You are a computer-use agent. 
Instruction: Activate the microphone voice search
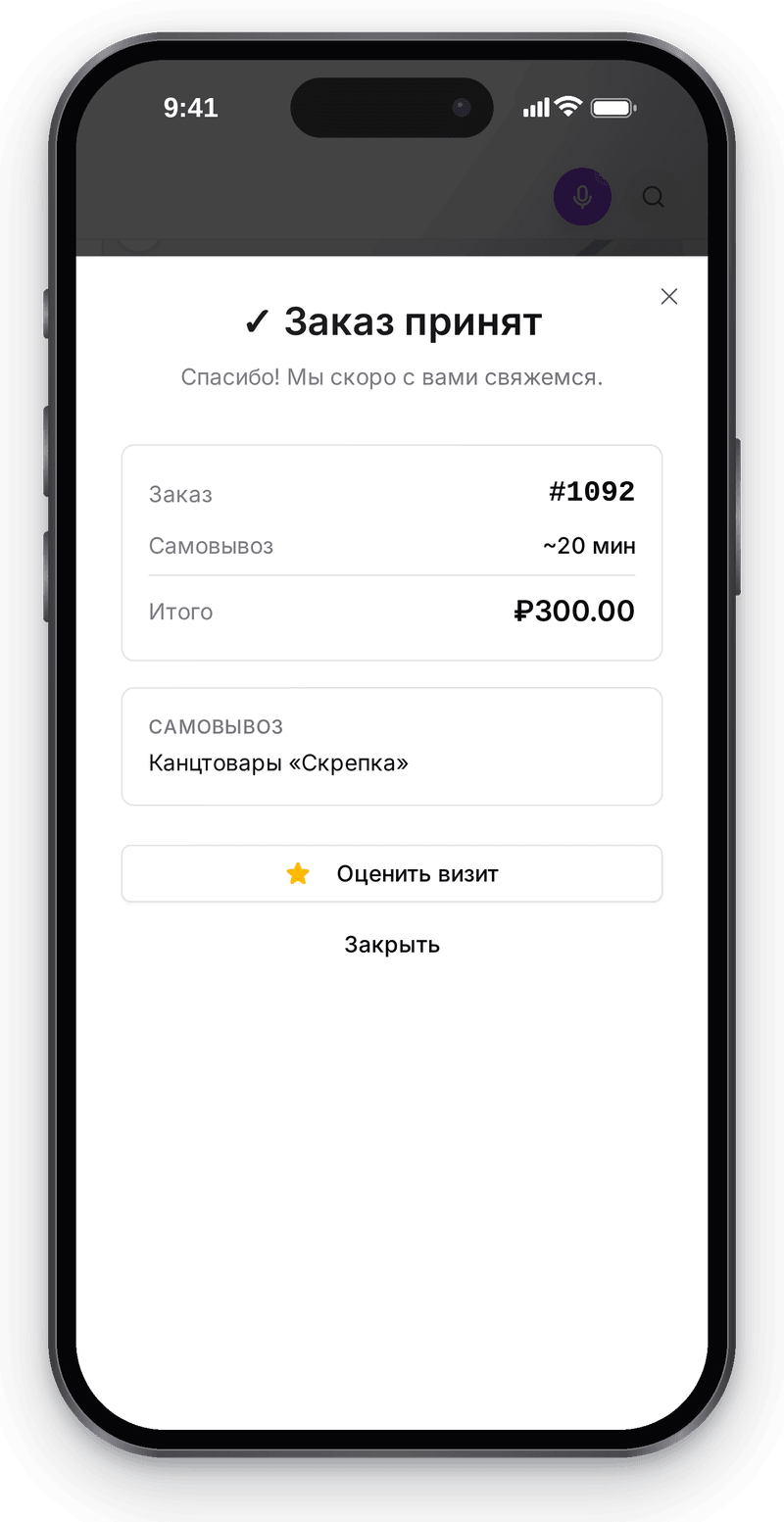coord(583,197)
